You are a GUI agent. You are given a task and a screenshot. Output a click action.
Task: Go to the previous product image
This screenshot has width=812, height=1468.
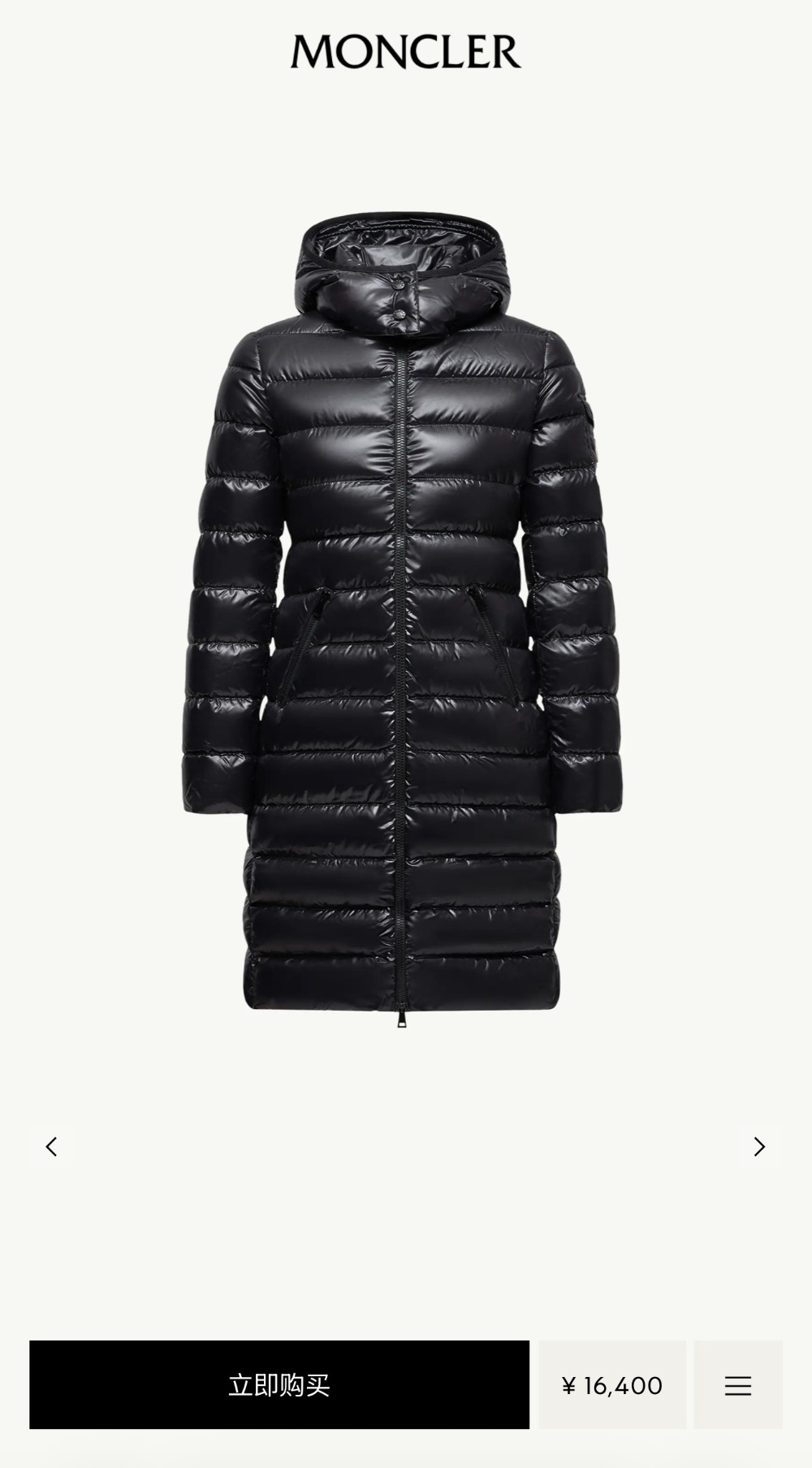point(52,1146)
